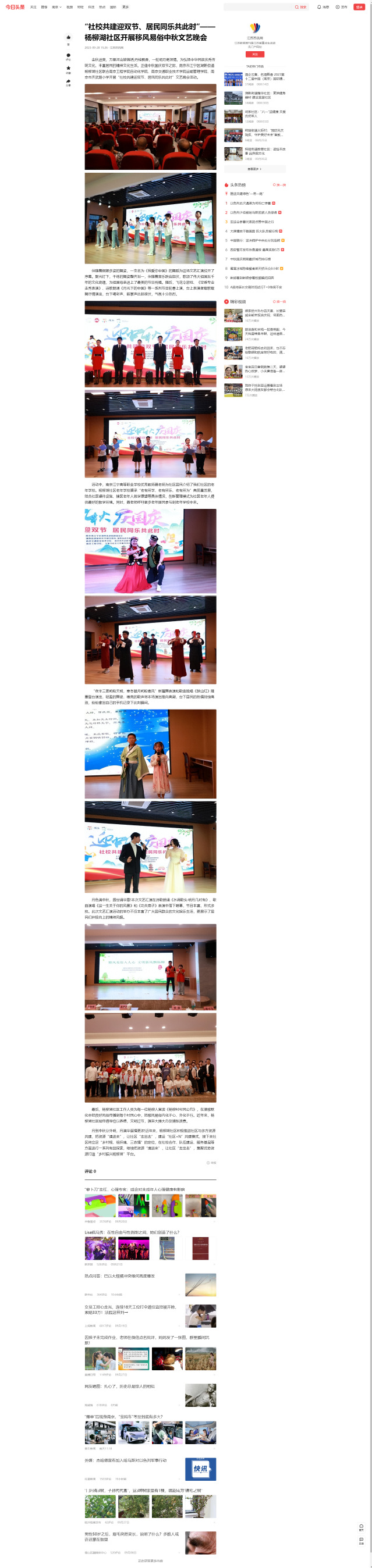
Task: Open the author's work about 八一送健康
Action: (264, 113)
